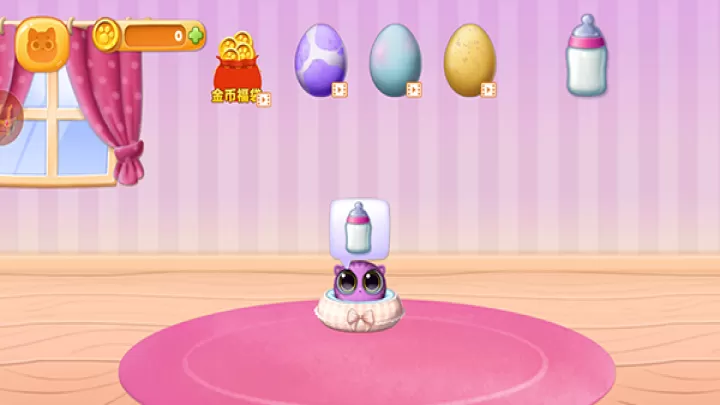The width and height of the screenshot is (720, 405).
Task: Tap the pet's milk bottle request bubble
Action: [359, 226]
